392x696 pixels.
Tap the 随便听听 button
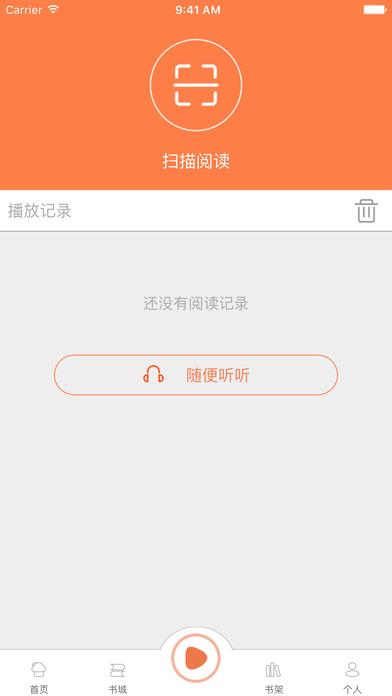[196, 375]
